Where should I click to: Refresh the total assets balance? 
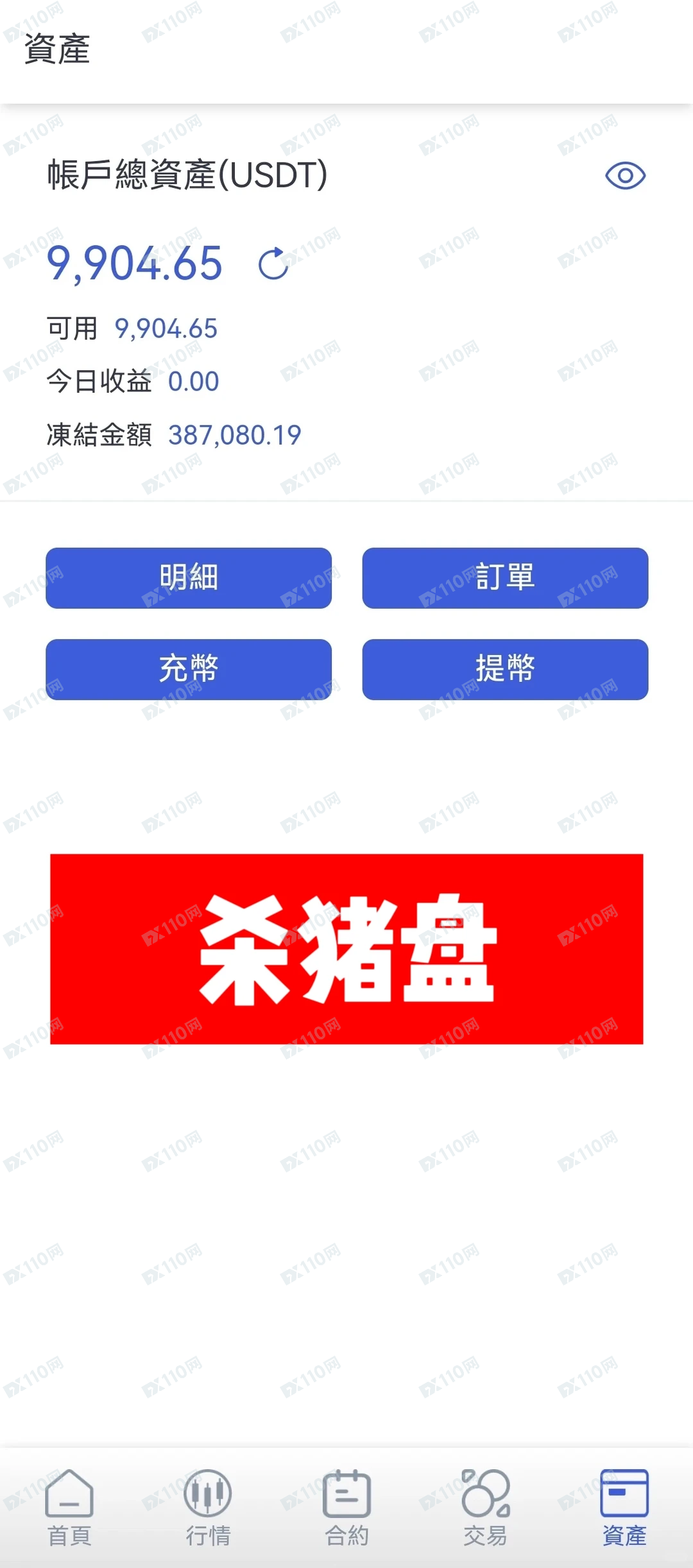[273, 264]
